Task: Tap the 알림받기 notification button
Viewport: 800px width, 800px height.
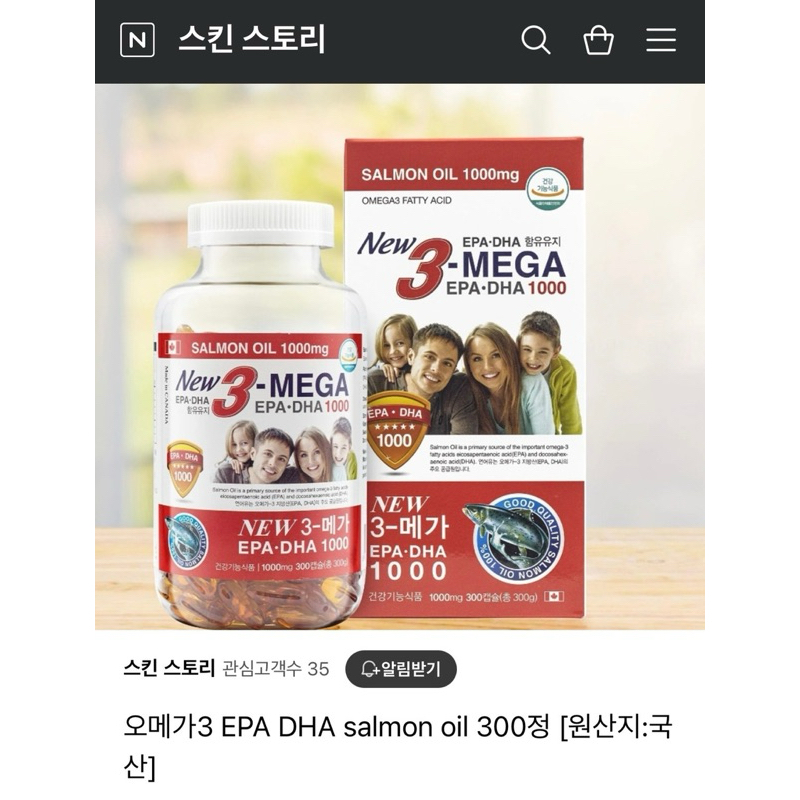Action: coord(401,669)
